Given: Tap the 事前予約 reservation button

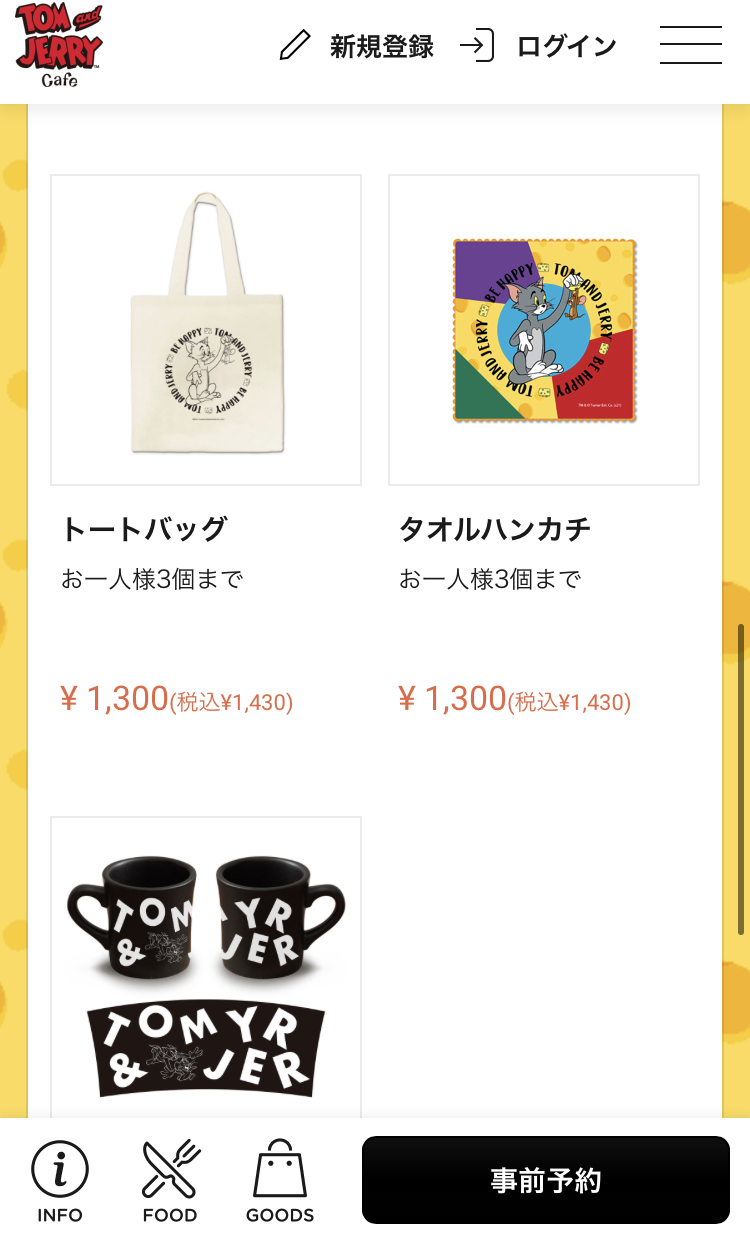Looking at the screenshot, I should (x=546, y=1180).
